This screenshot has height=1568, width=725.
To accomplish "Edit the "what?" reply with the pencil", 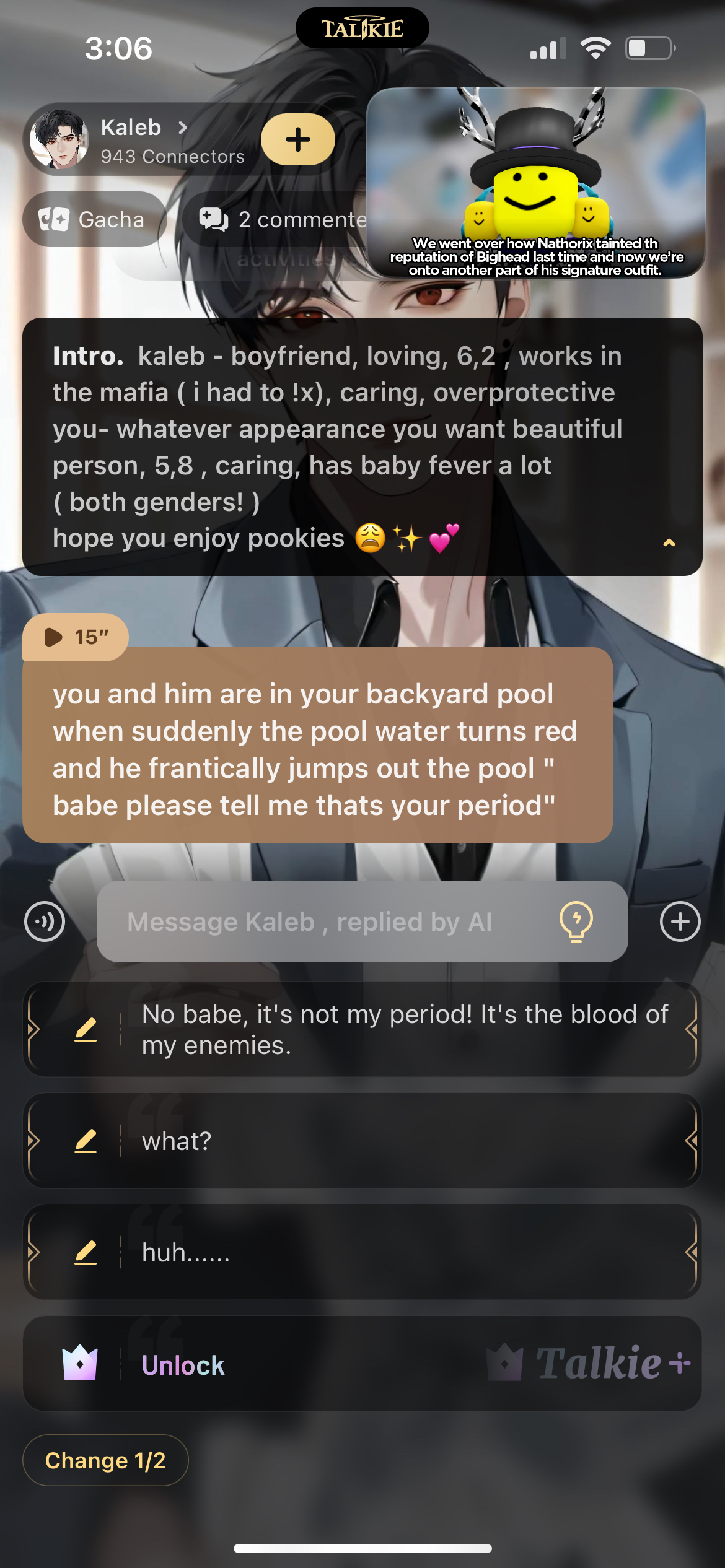I will click(86, 1141).
